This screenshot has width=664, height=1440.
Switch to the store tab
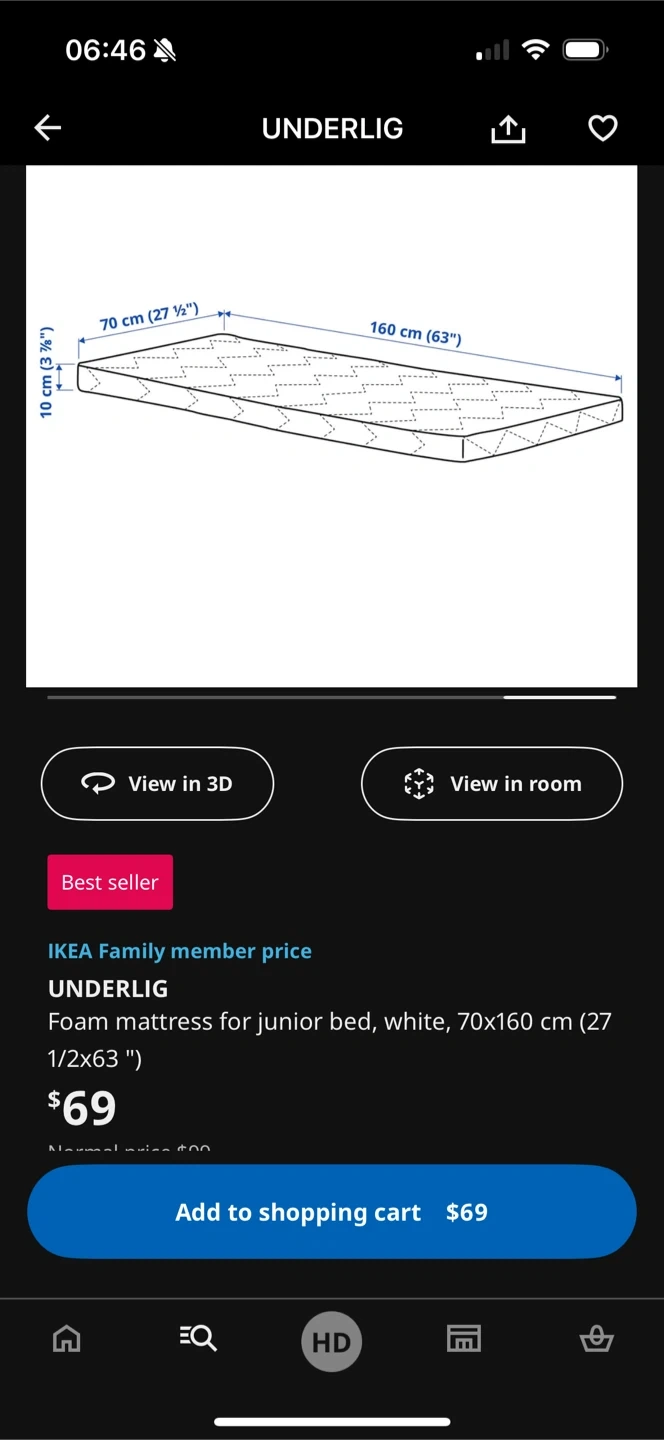[x=464, y=1338]
